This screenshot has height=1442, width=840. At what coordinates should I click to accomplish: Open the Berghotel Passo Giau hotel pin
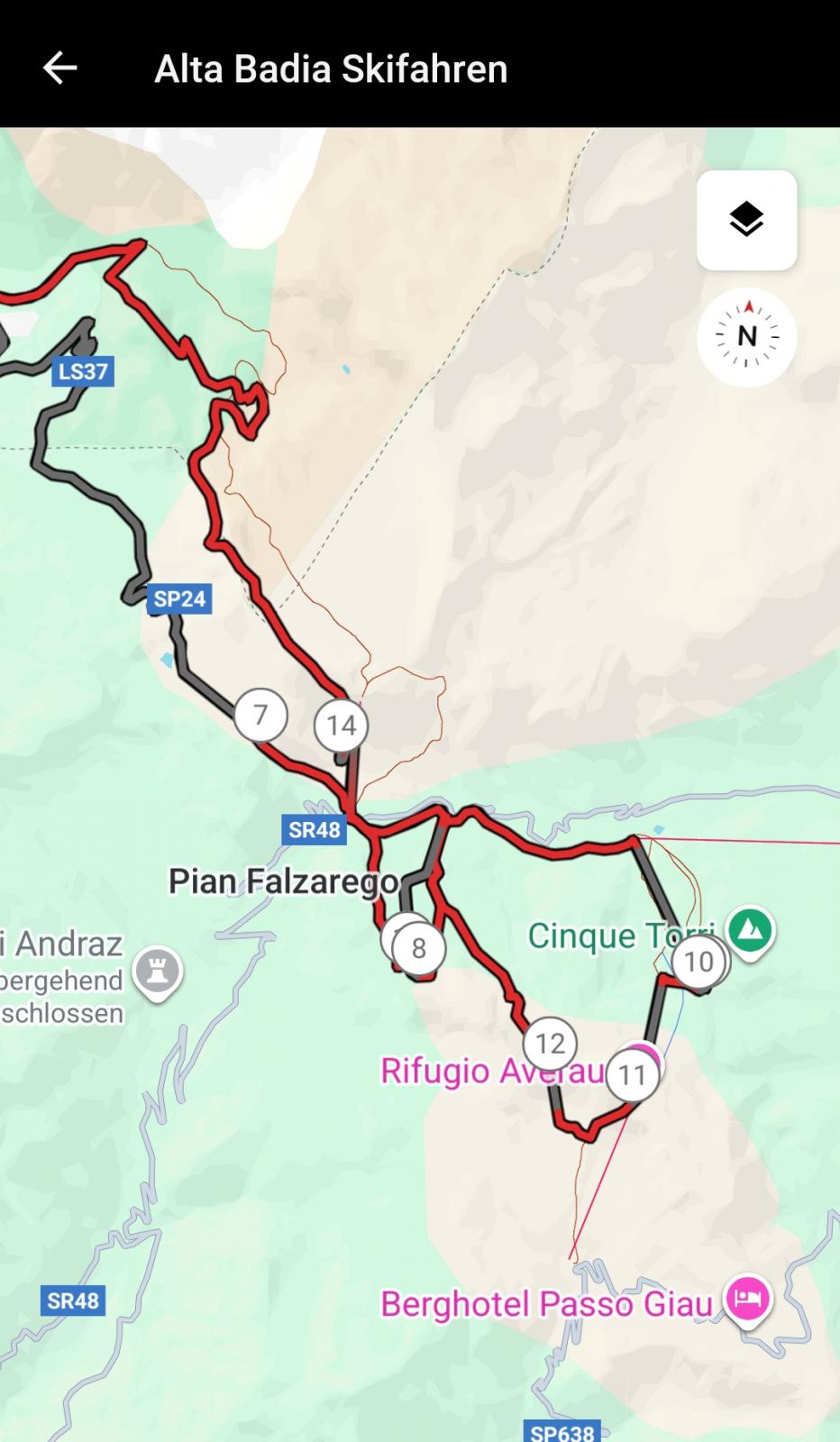[748, 1300]
